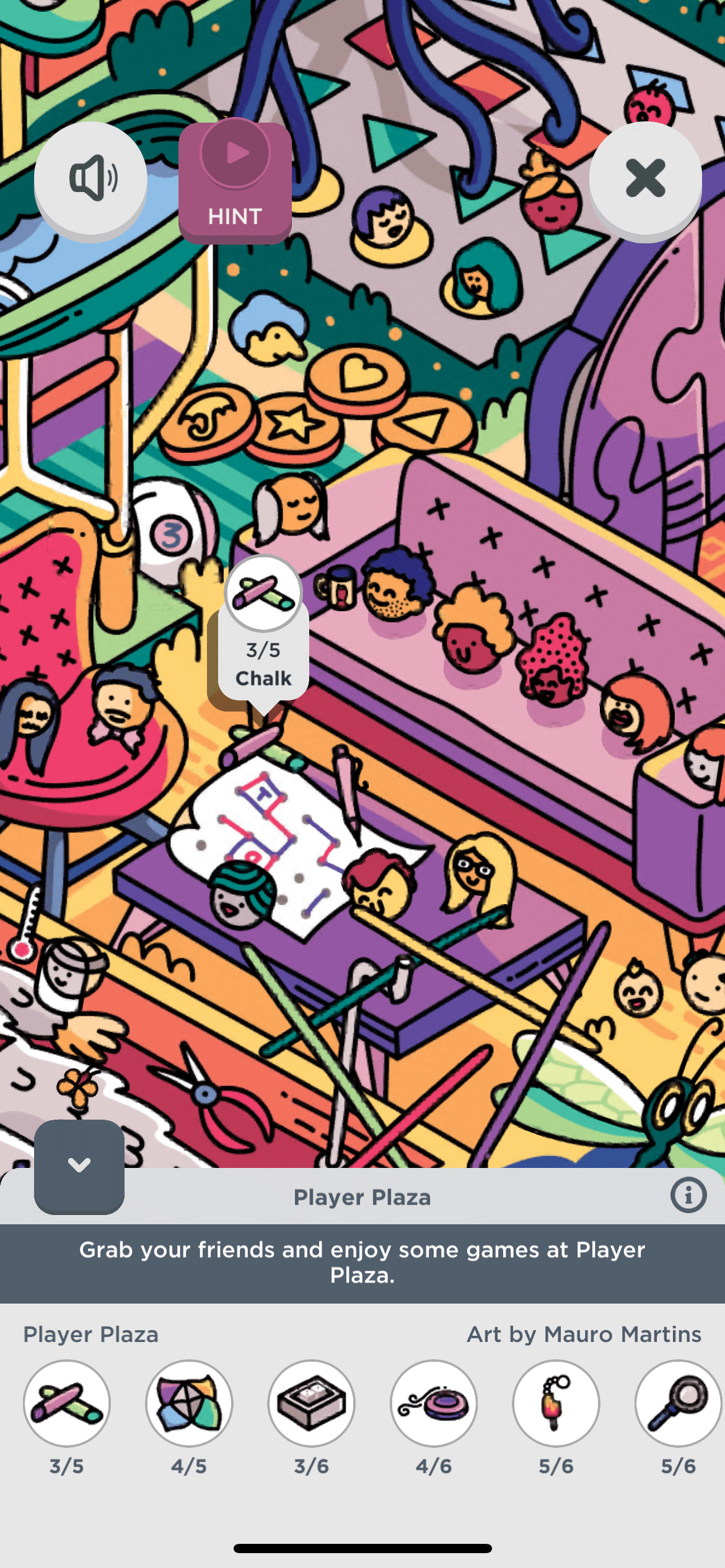Select the gray box item showing 3/6
The width and height of the screenshot is (725, 1568).
(311, 1403)
